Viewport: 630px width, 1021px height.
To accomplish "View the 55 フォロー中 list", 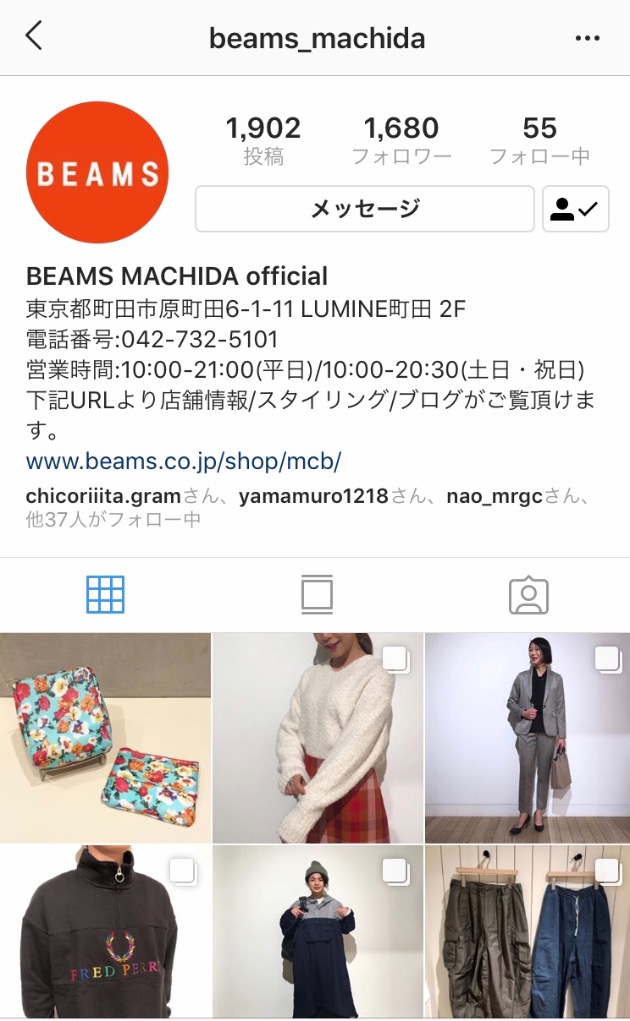I will 539,140.
